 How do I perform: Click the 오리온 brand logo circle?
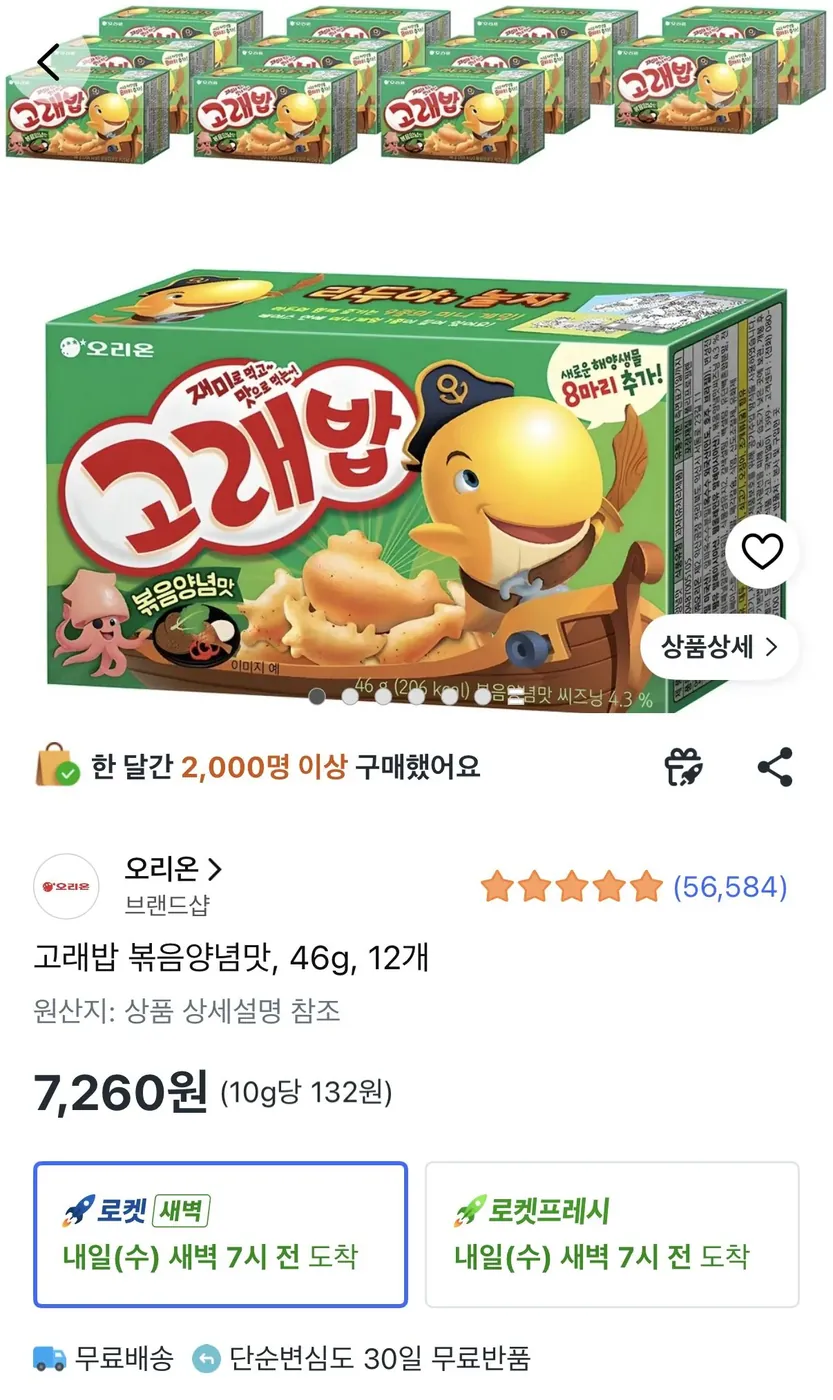click(x=66, y=884)
